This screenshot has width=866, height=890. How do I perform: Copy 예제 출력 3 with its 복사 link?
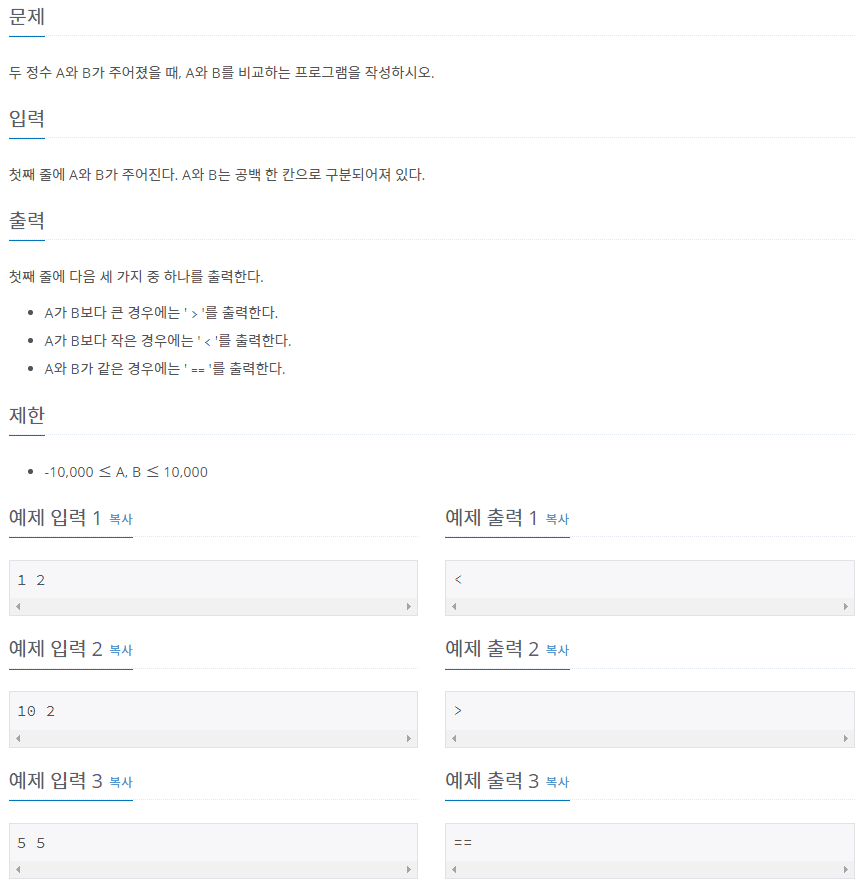pyautogui.click(x=556, y=783)
